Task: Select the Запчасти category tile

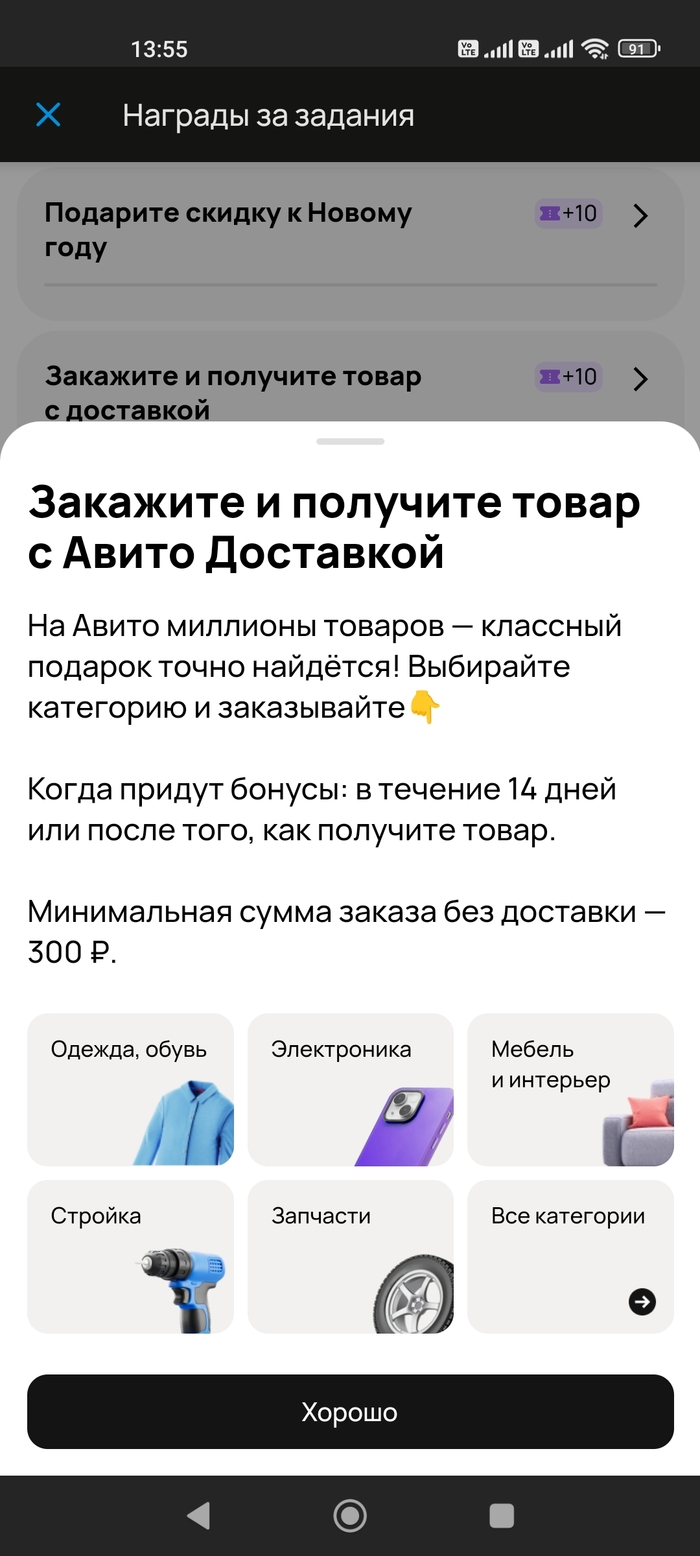Action: (350, 1256)
